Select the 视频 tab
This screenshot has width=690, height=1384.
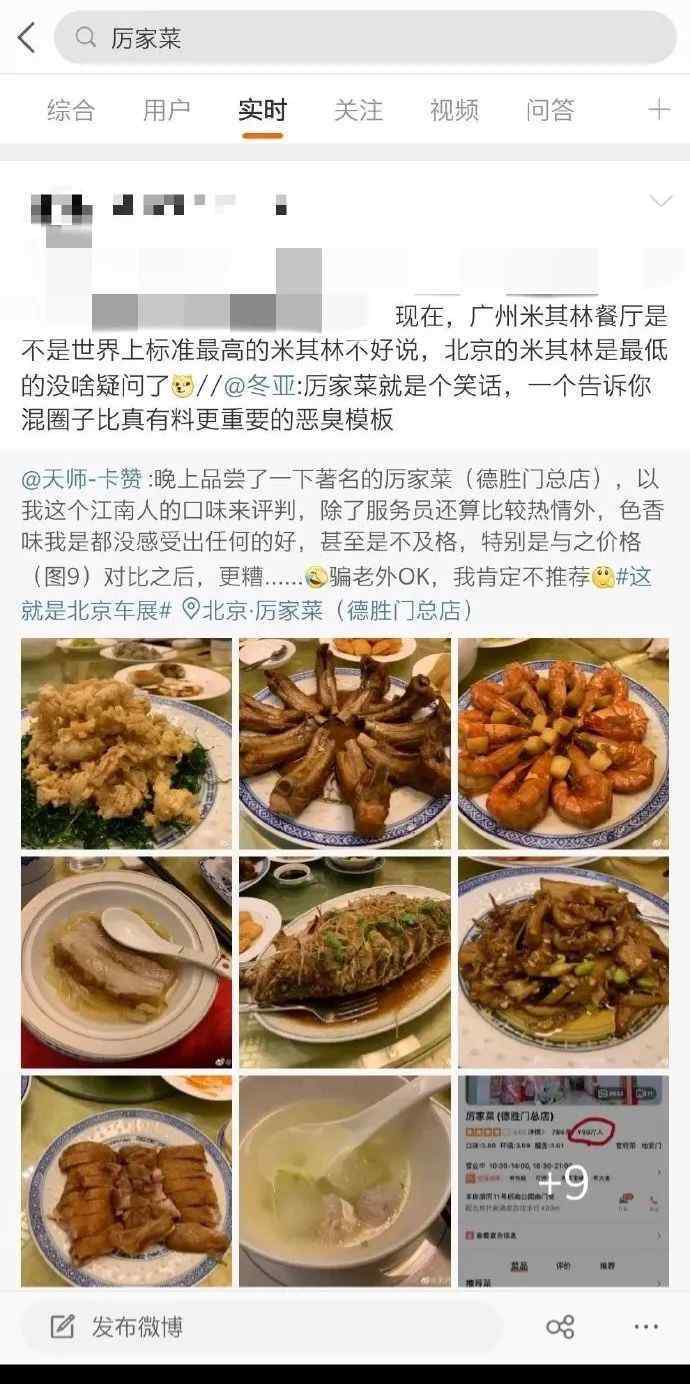pyautogui.click(x=454, y=110)
